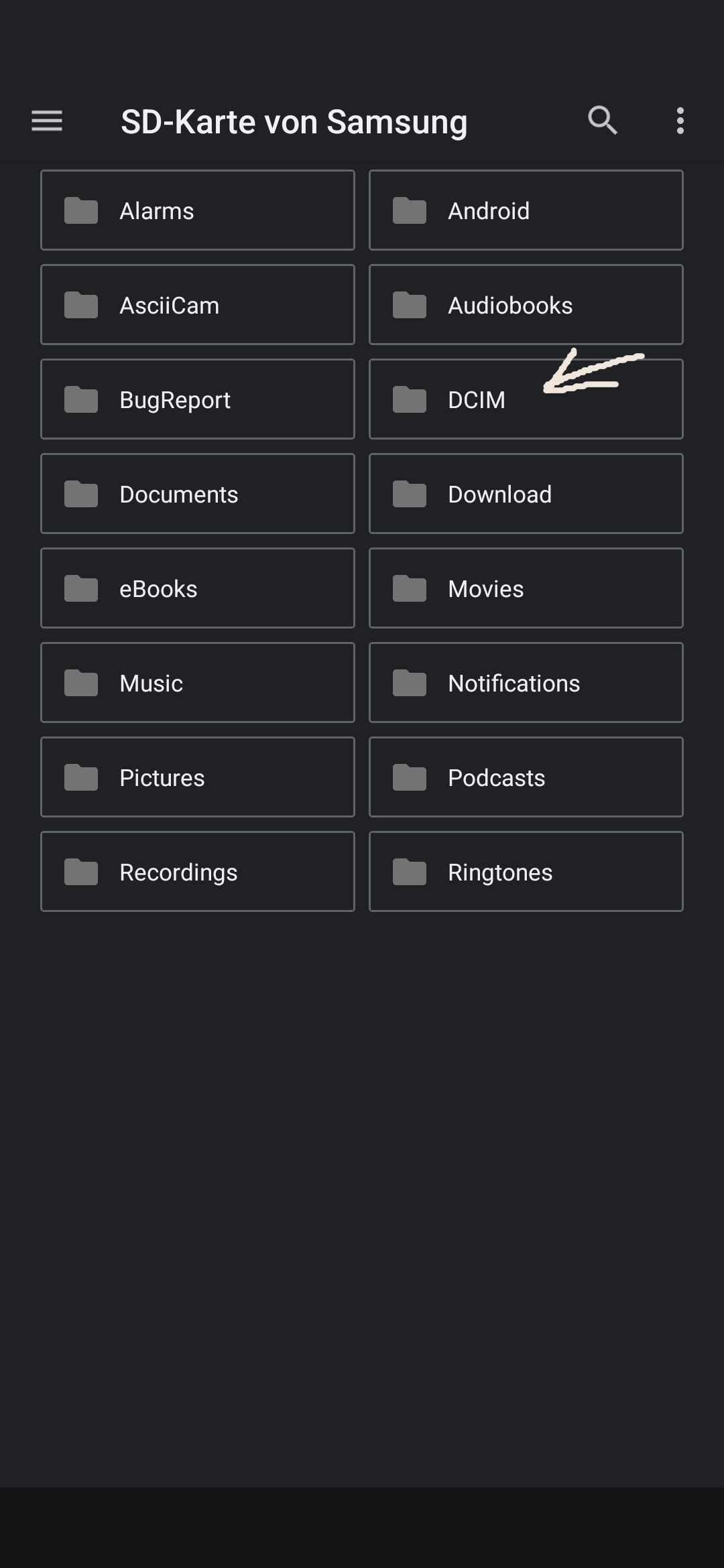724x1568 pixels.
Task: Open the Podcasts folder
Action: point(526,777)
